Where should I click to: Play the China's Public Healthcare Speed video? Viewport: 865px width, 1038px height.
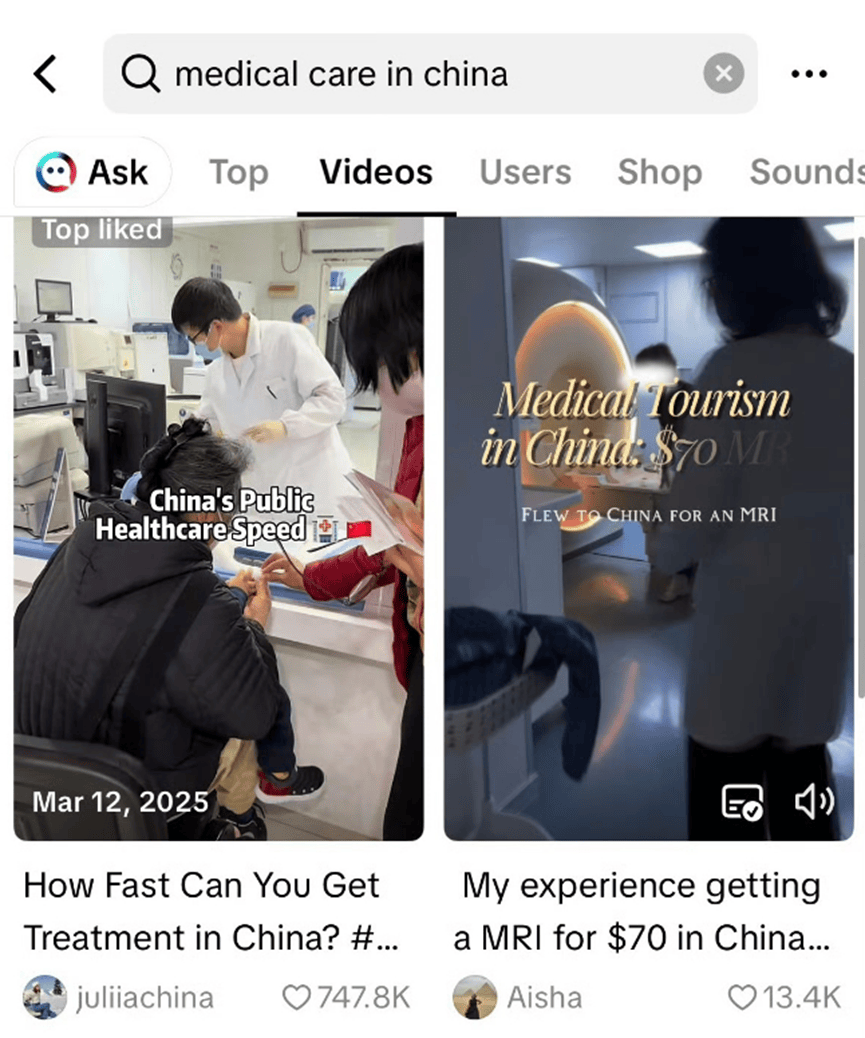pyautogui.click(x=218, y=528)
